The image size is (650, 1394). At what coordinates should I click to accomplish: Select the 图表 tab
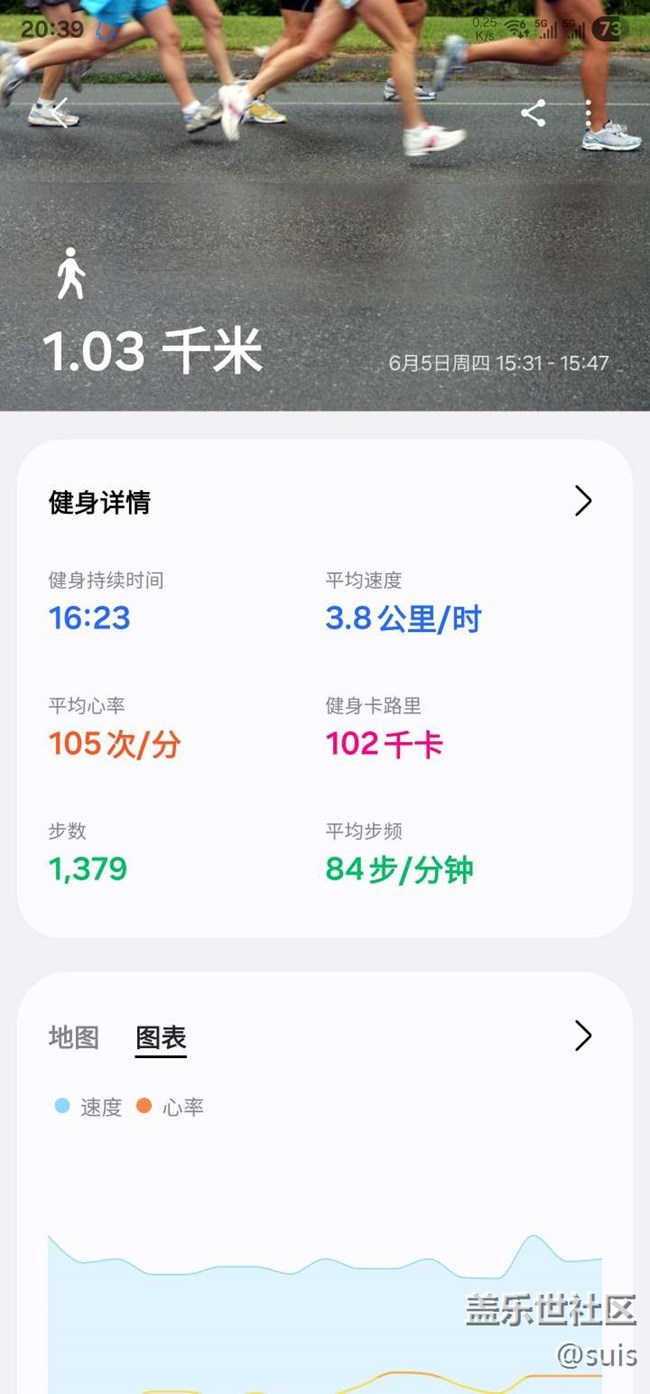pos(161,1037)
